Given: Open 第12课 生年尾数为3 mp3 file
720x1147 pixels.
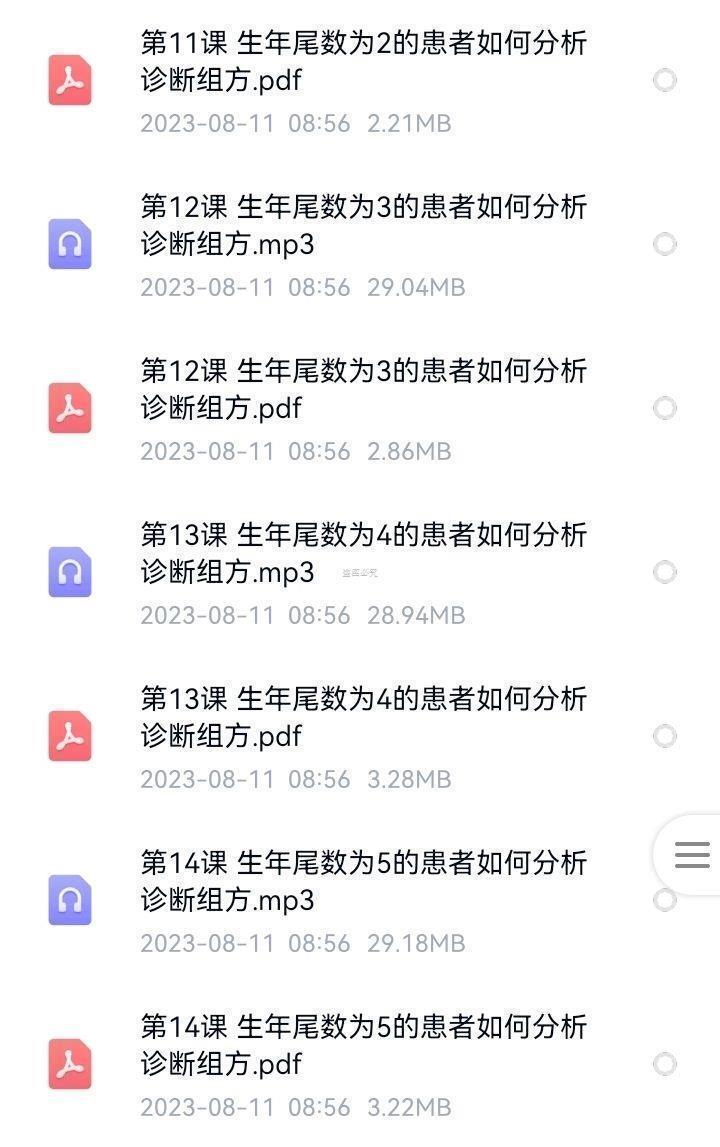Looking at the screenshot, I should click(x=362, y=226).
